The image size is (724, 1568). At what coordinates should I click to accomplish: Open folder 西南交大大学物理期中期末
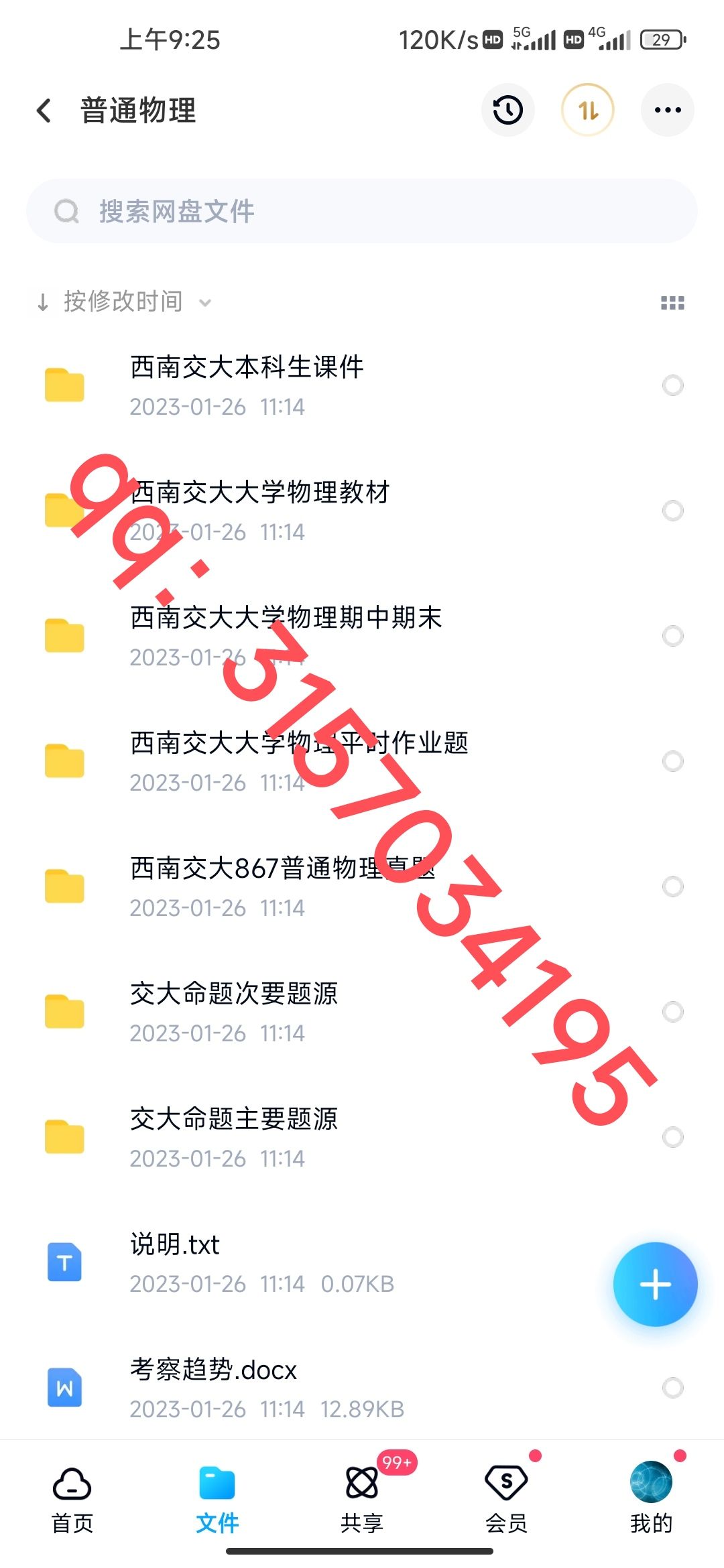(286, 635)
